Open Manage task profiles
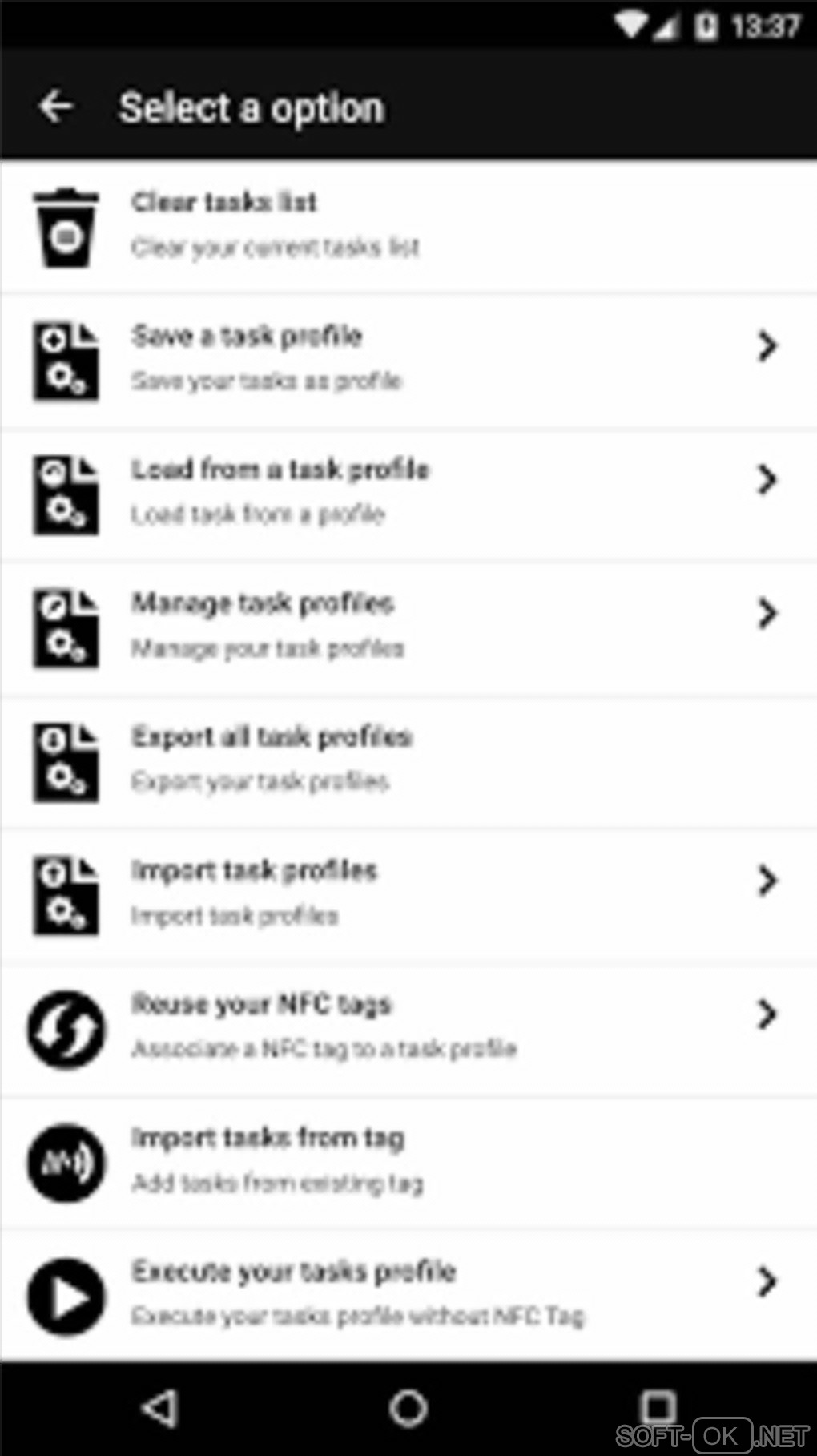Image resolution: width=817 pixels, height=1456 pixels. 408,625
